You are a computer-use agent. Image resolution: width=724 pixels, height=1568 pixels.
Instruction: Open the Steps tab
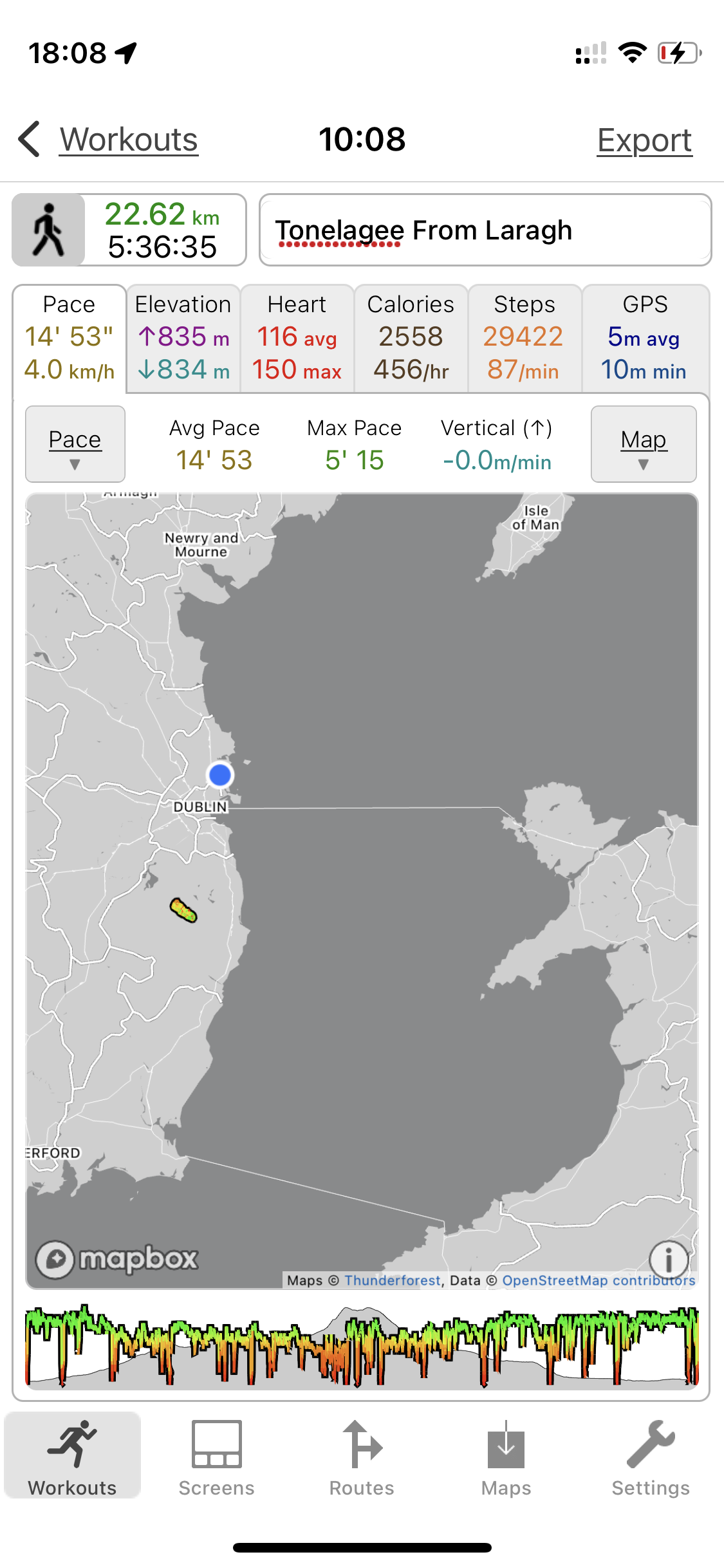(524, 338)
